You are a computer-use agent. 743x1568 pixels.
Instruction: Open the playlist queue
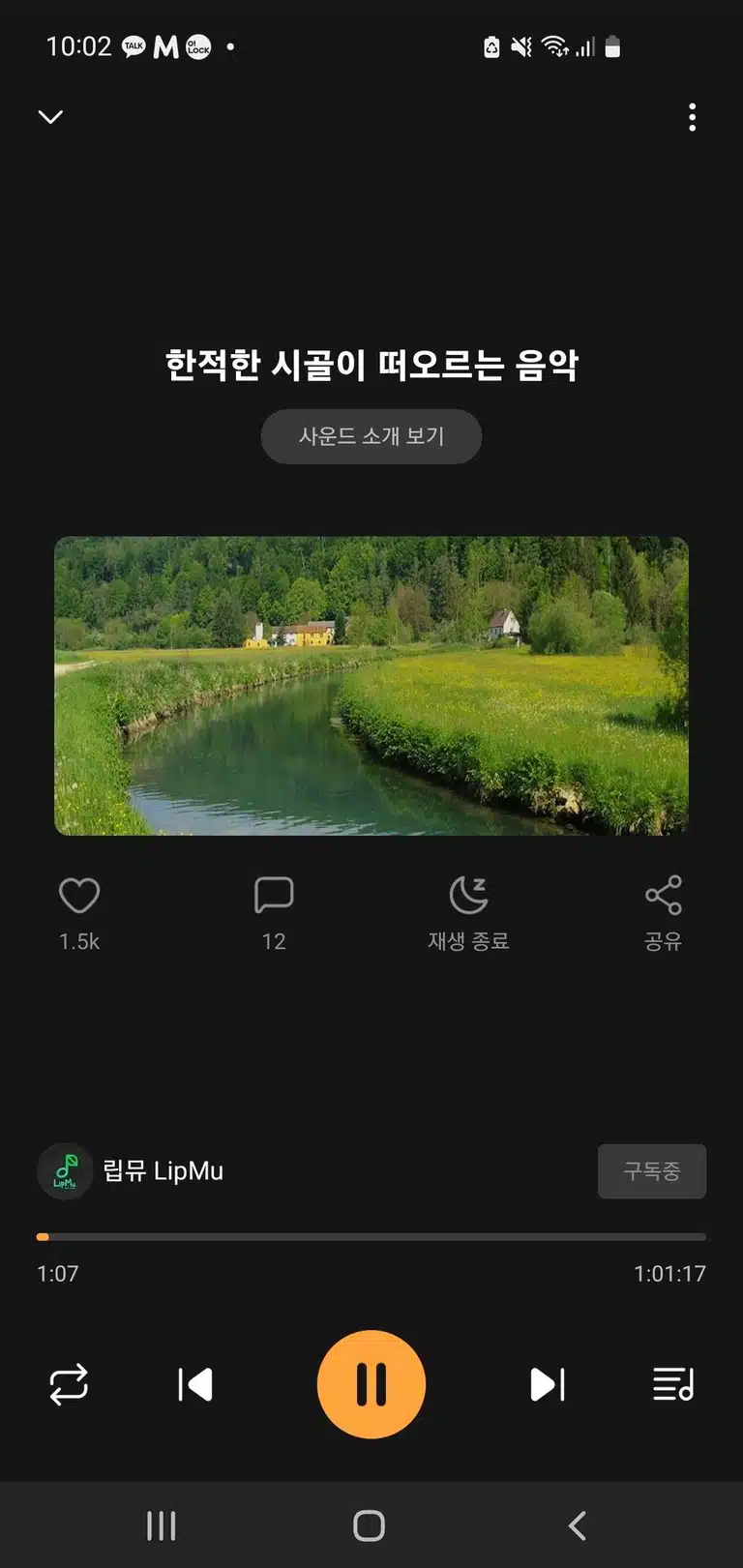click(673, 1384)
